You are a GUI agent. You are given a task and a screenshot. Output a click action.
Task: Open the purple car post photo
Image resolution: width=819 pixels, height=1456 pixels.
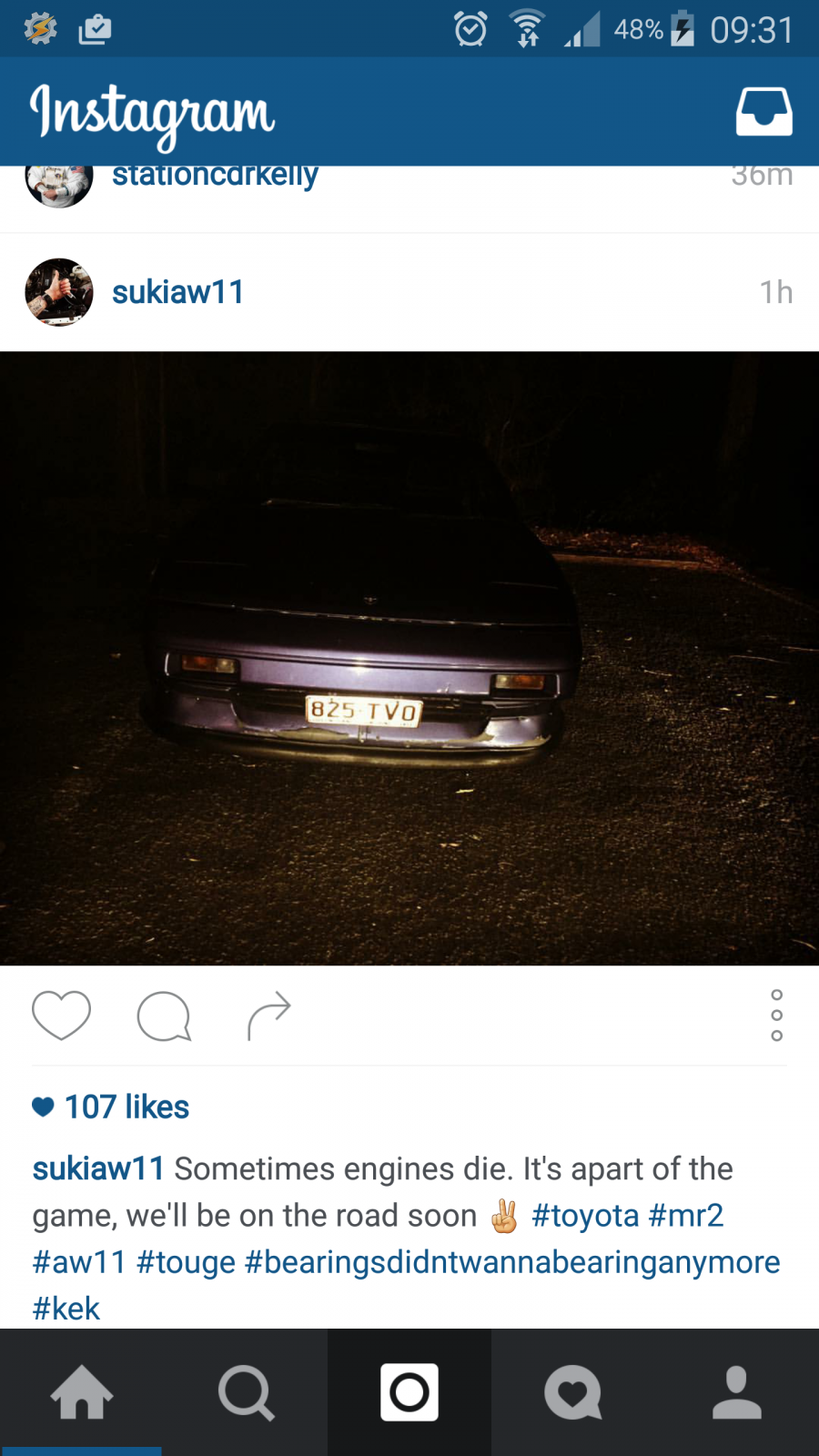(x=409, y=658)
